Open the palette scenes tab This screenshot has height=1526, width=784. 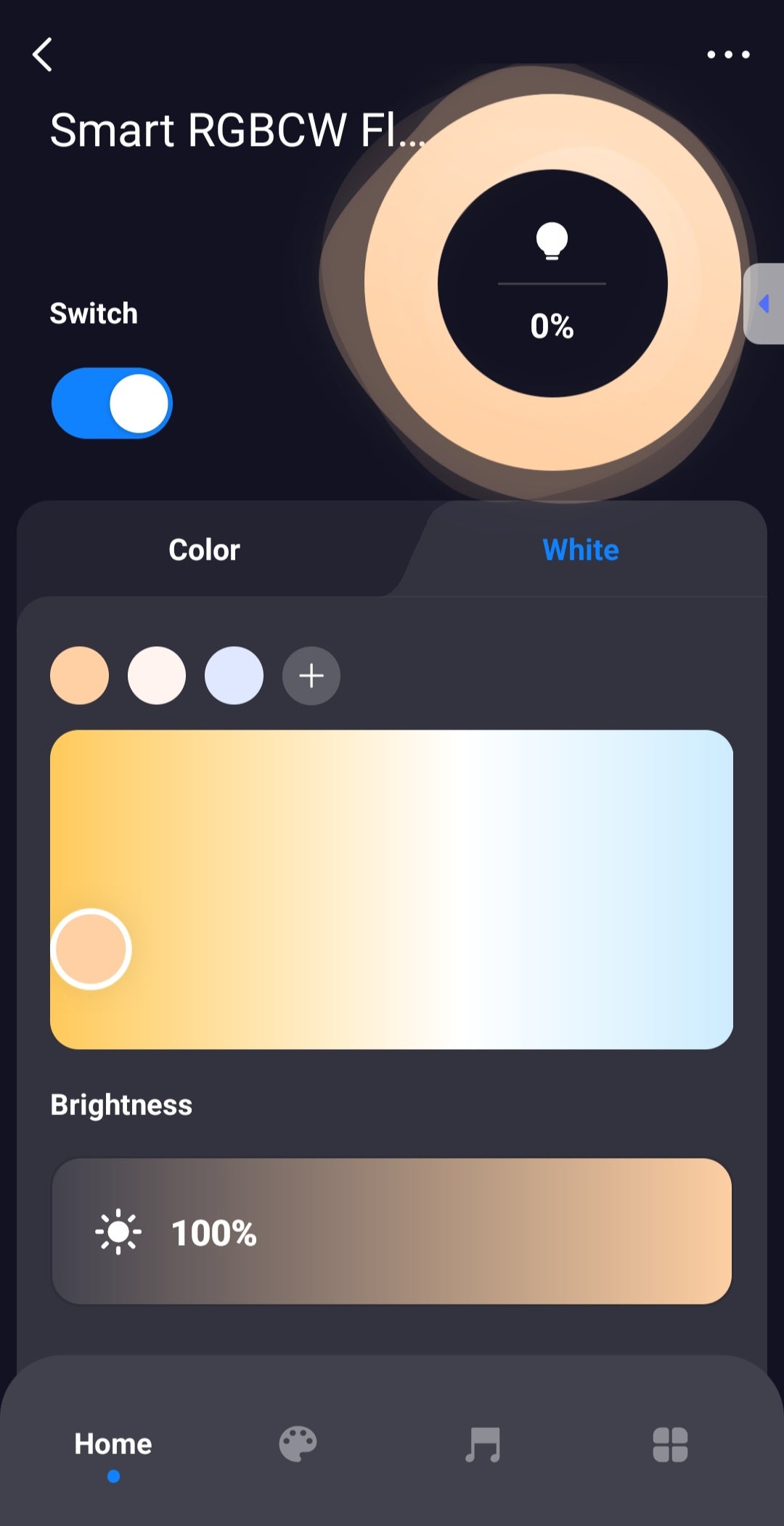(x=298, y=1445)
